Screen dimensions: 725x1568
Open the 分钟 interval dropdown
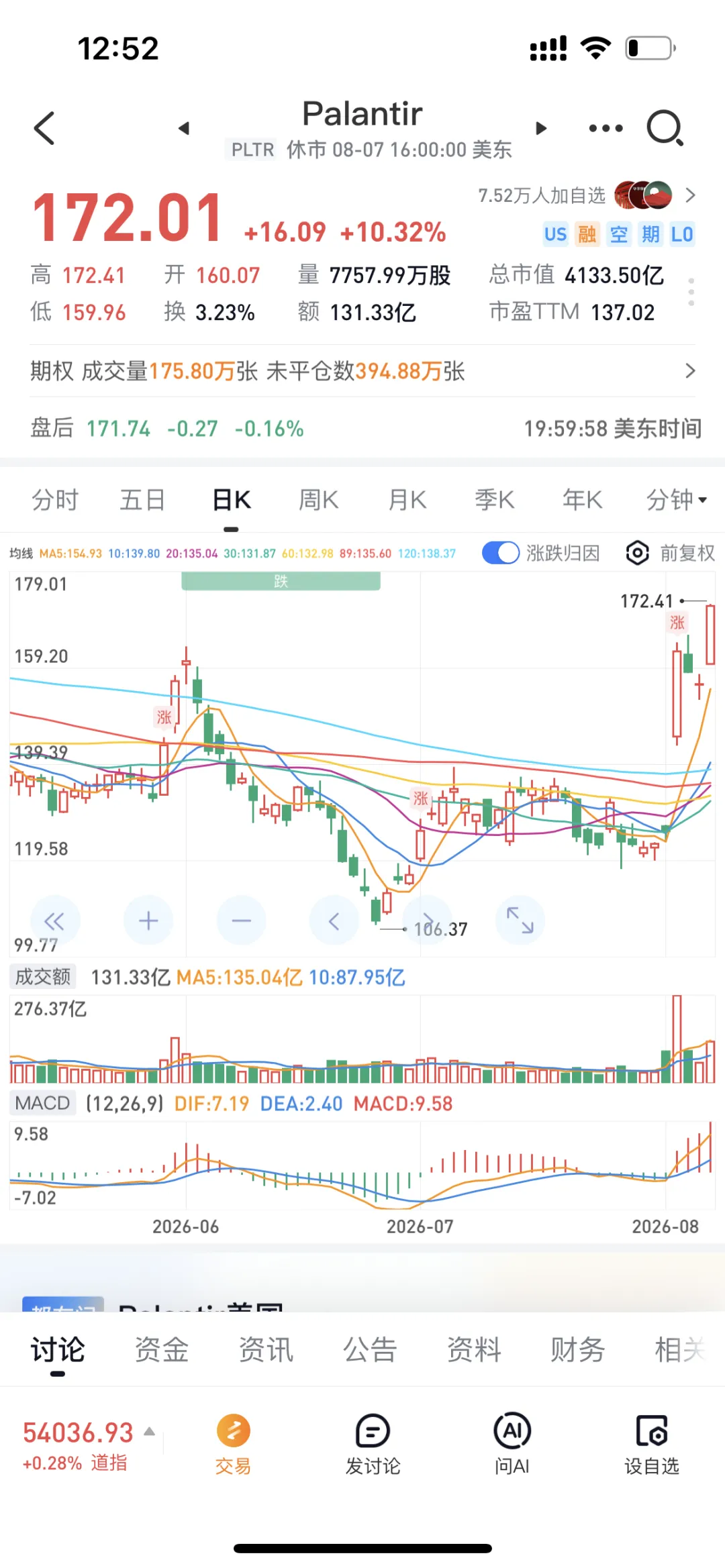(676, 500)
